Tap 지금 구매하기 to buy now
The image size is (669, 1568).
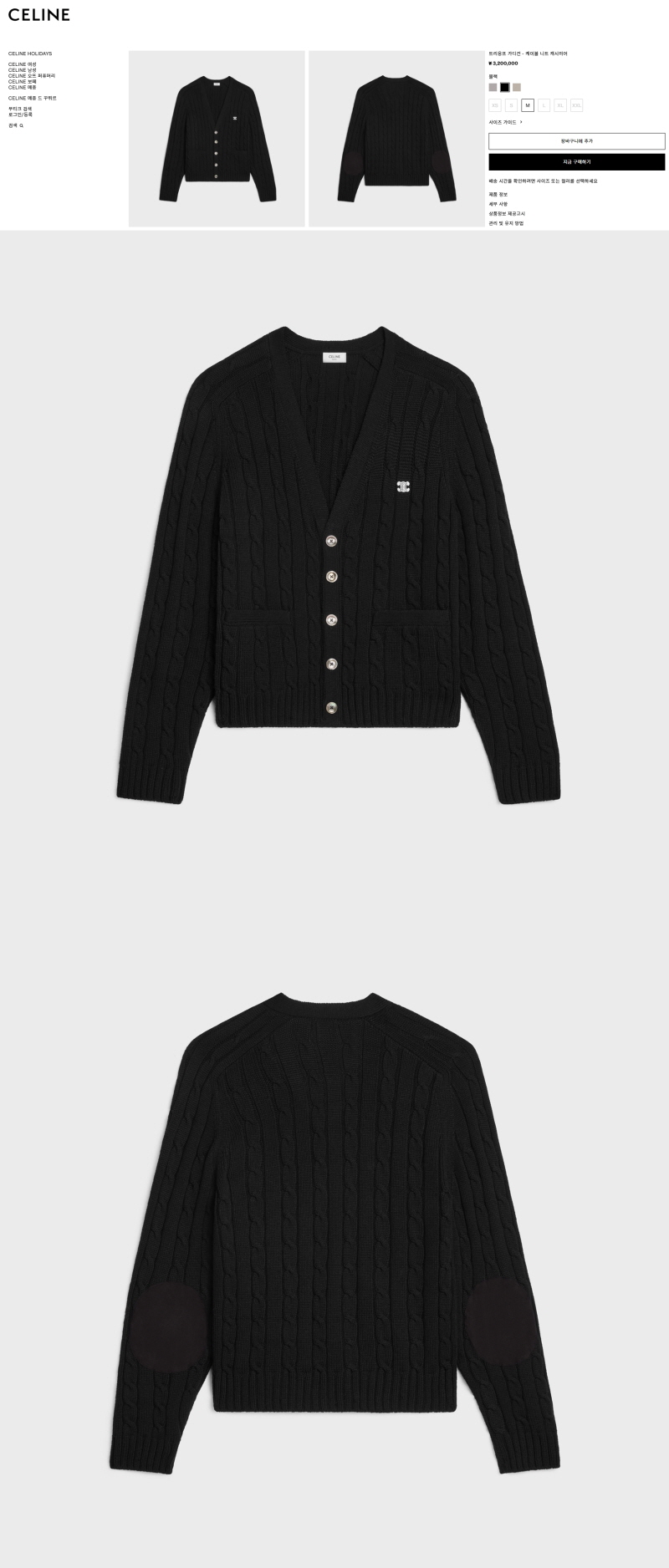(x=577, y=162)
